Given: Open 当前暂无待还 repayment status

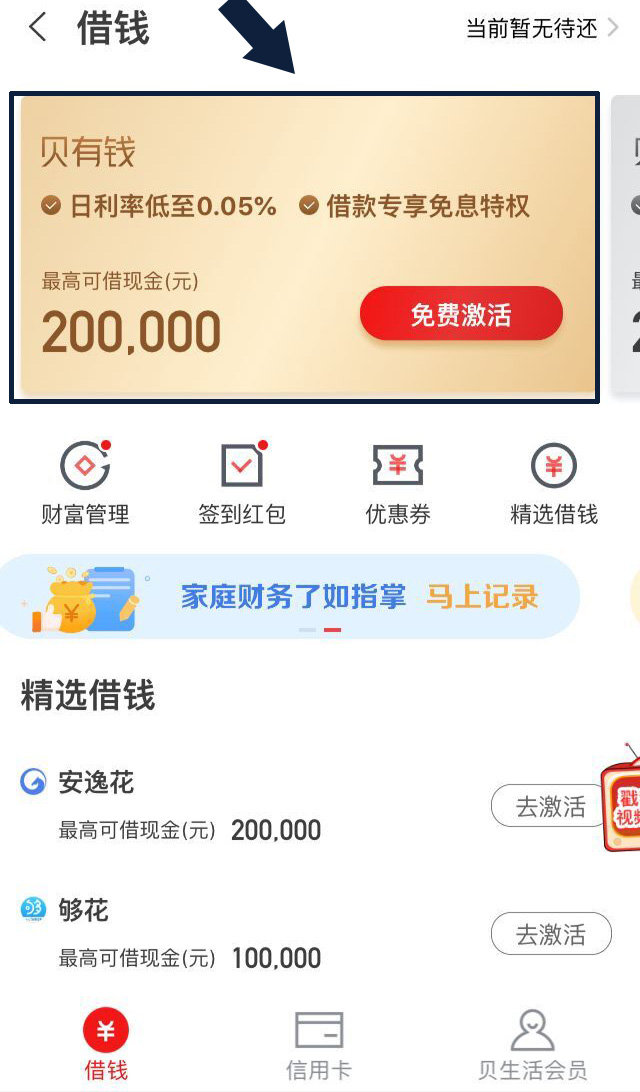Looking at the screenshot, I should 541,28.
